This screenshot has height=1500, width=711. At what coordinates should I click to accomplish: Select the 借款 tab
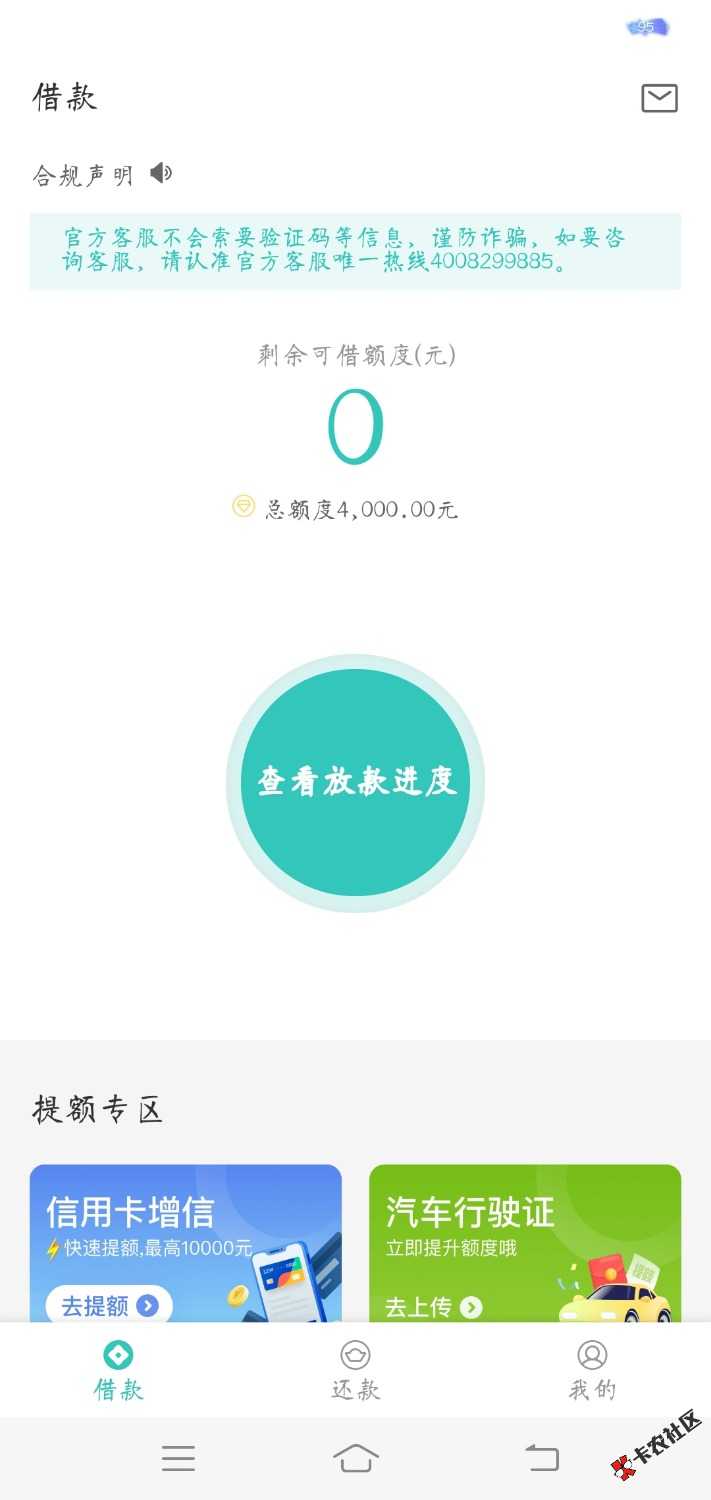pyautogui.click(x=118, y=1370)
